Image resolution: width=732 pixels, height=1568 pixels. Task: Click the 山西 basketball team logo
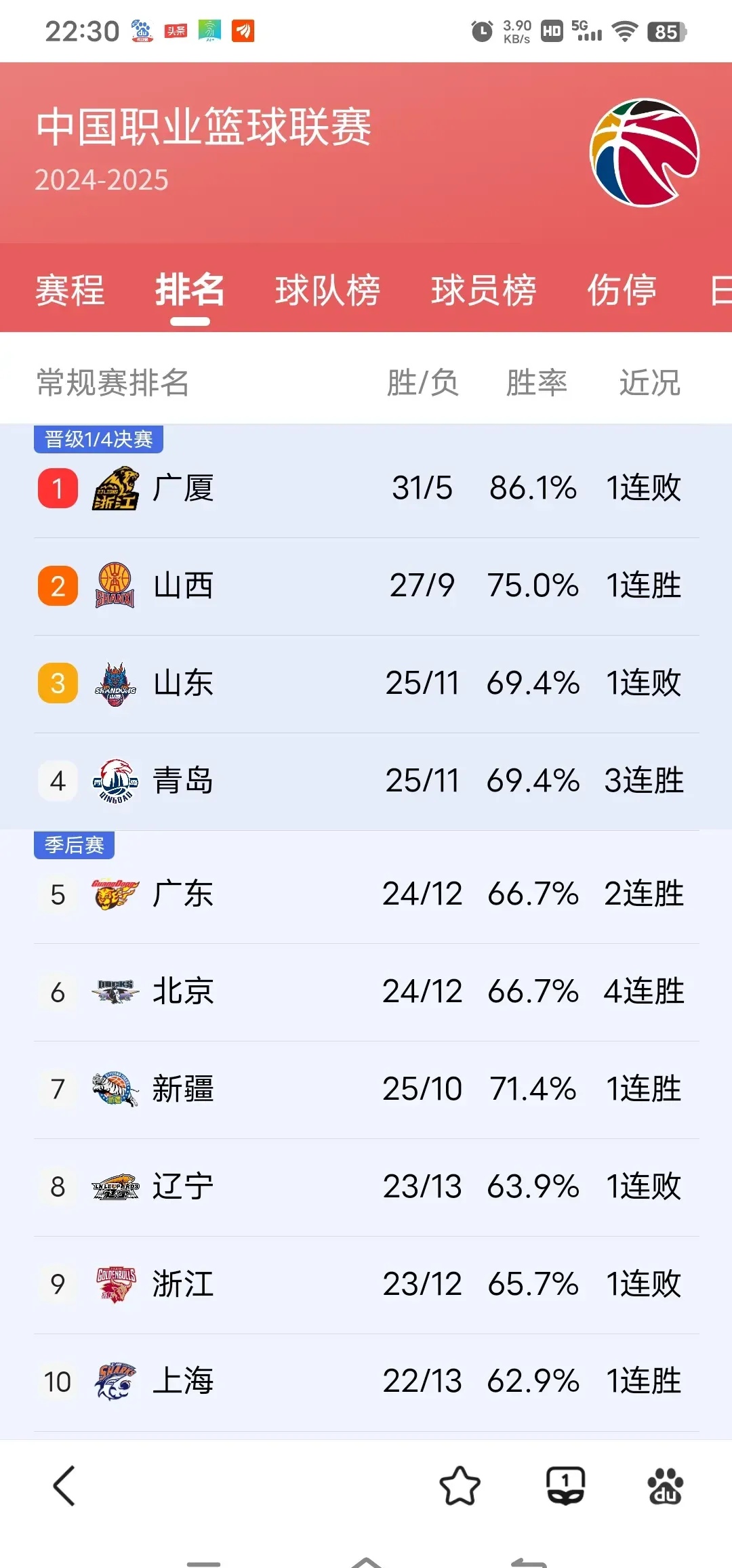[114, 587]
